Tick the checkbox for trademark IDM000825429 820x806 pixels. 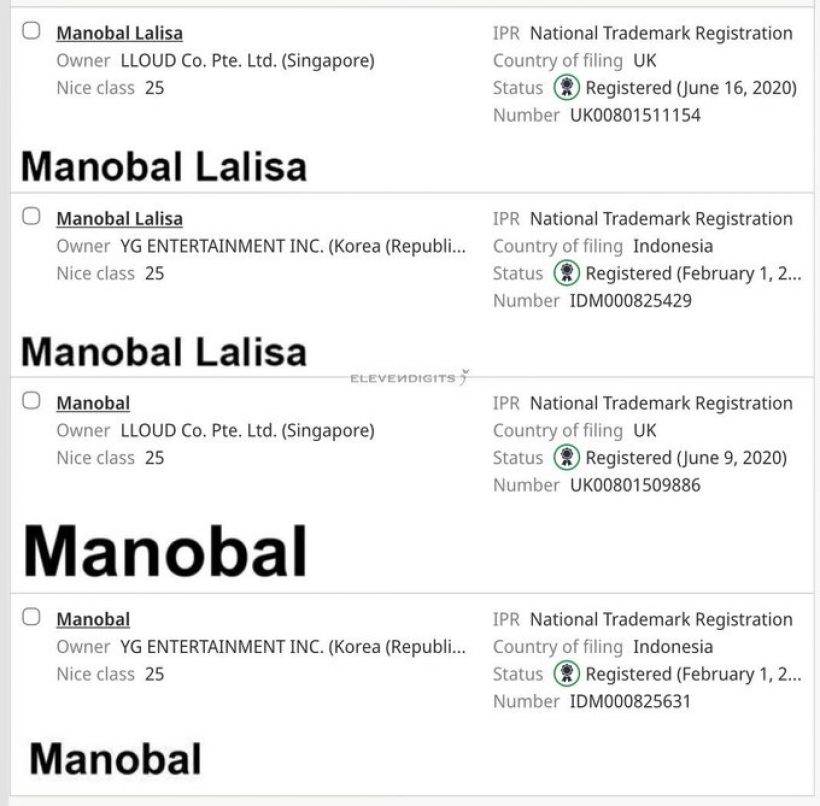point(32,216)
